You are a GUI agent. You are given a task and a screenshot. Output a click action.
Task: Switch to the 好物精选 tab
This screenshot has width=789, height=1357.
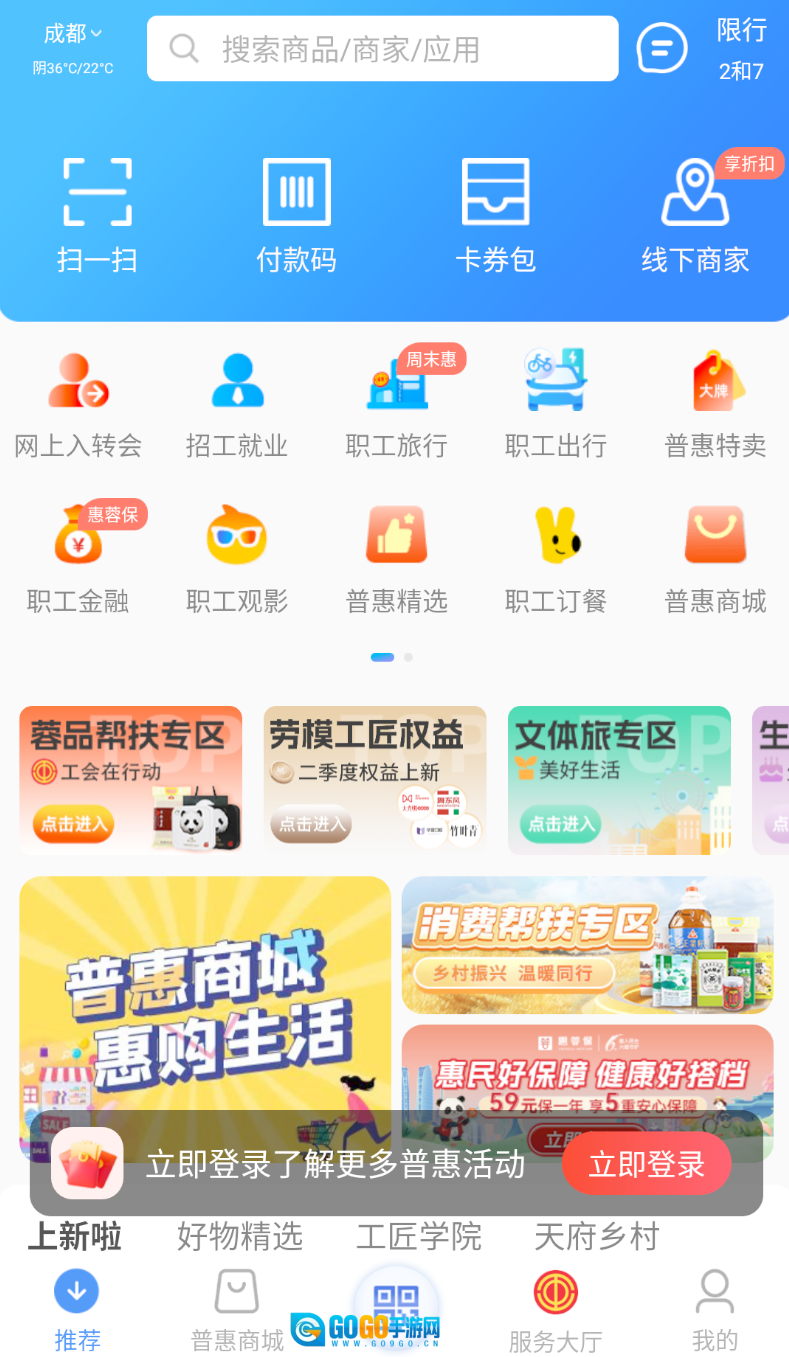239,1237
